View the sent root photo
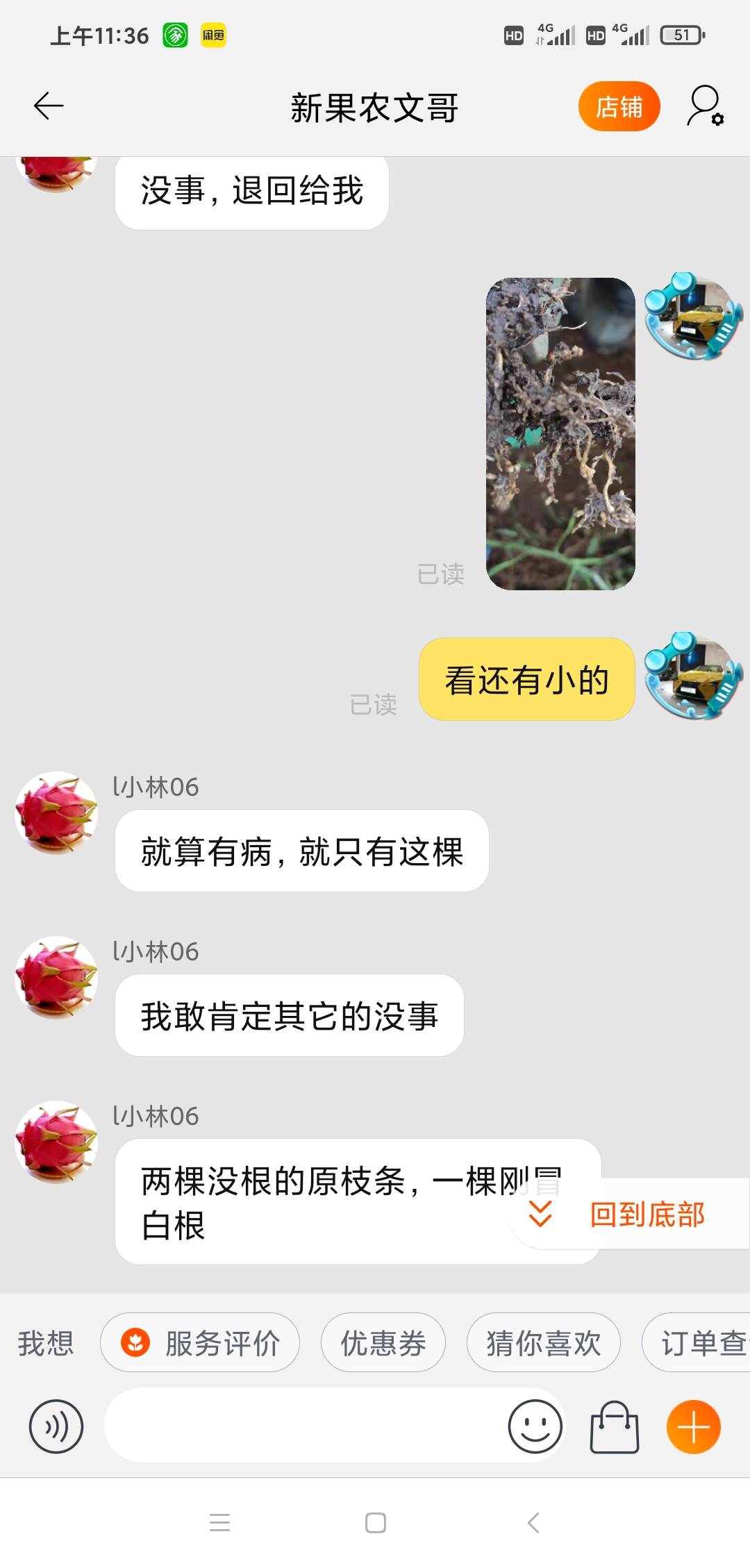Image resolution: width=750 pixels, height=1568 pixels. 560,434
